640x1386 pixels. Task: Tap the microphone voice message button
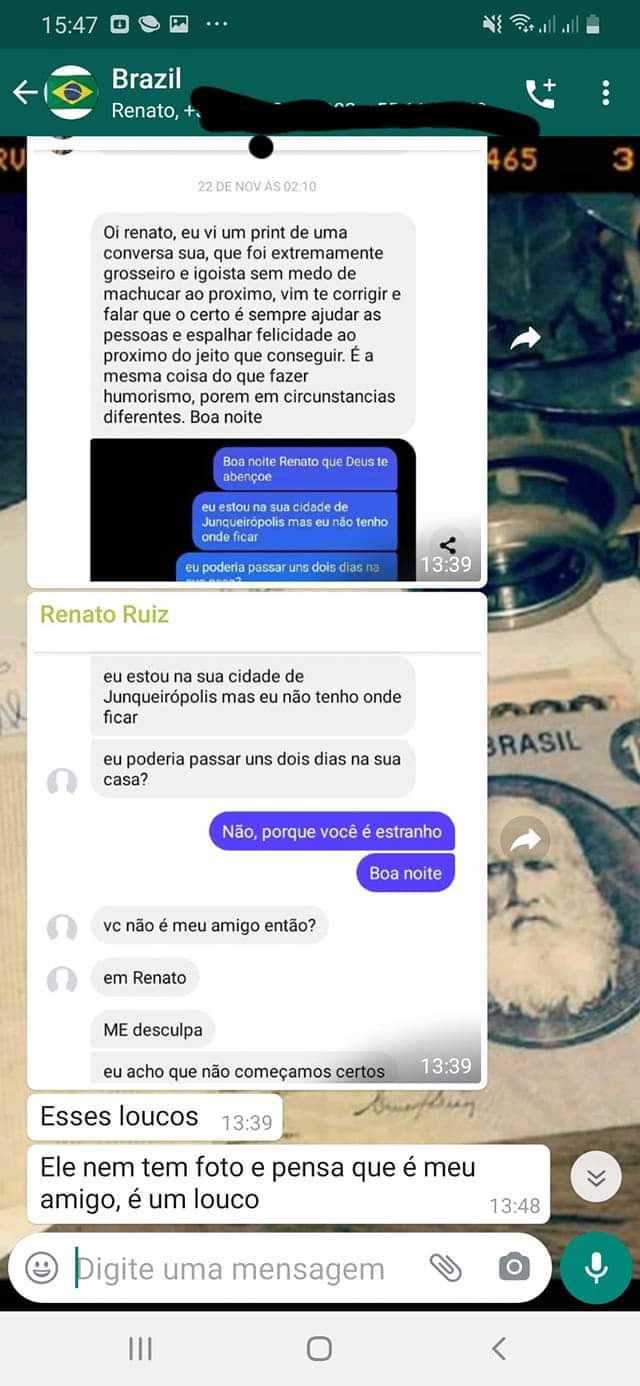[x=596, y=1268]
